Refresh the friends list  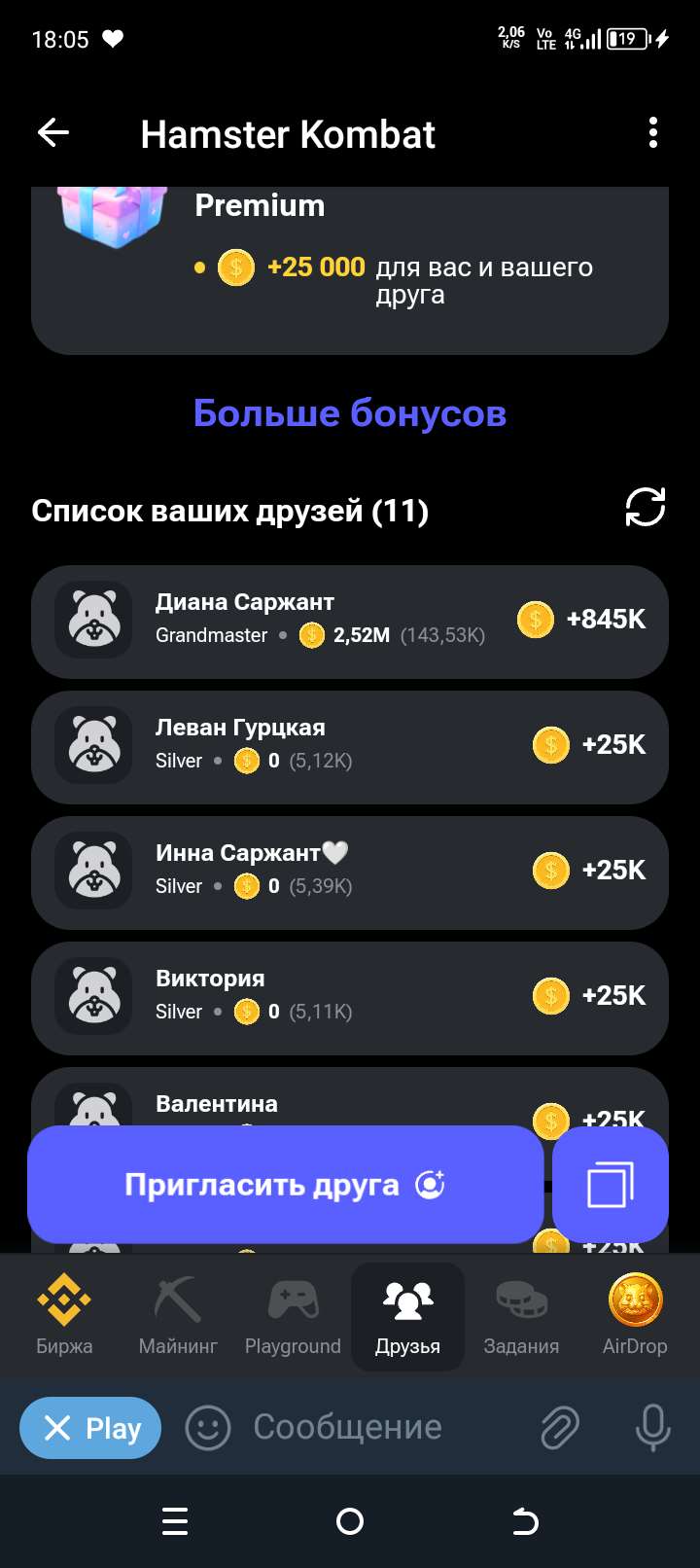[x=645, y=507]
